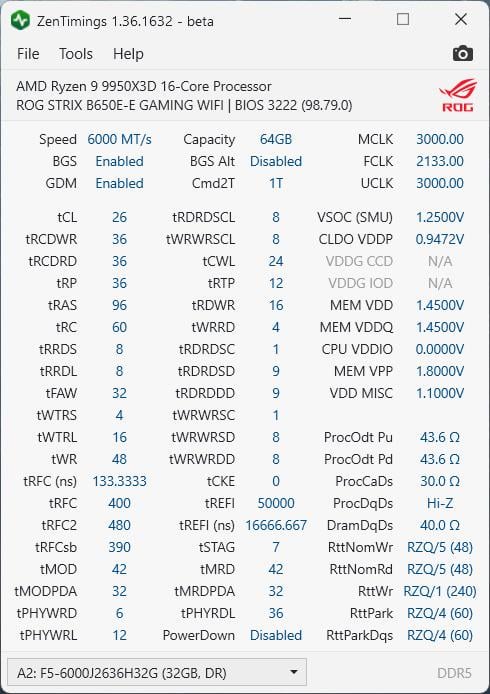Take a screenshot with the camera icon
The width and height of the screenshot is (490, 694).
(x=463, y=54)
